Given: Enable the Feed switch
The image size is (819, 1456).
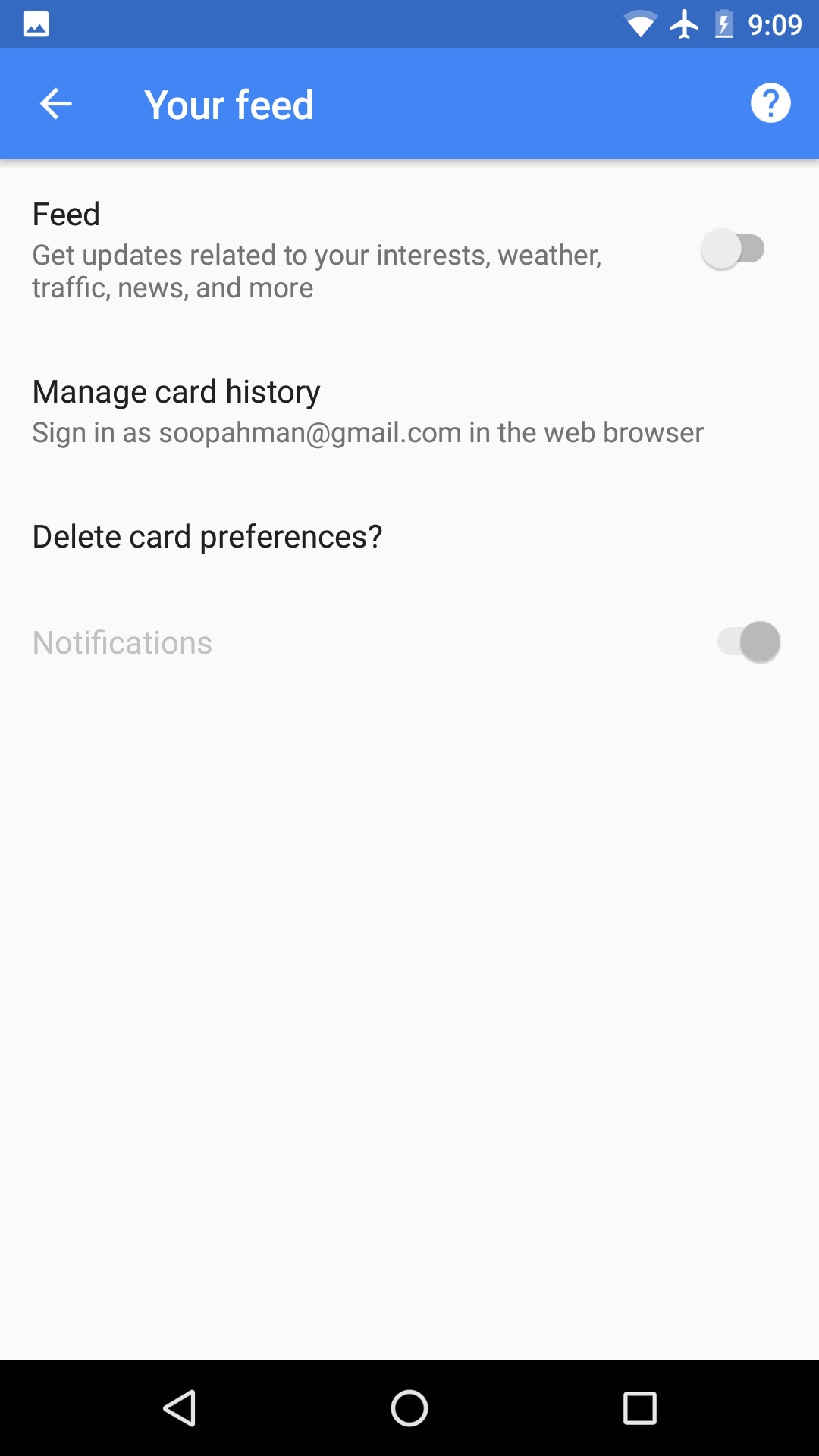Looking at the screenshot, I should (733, 249).
